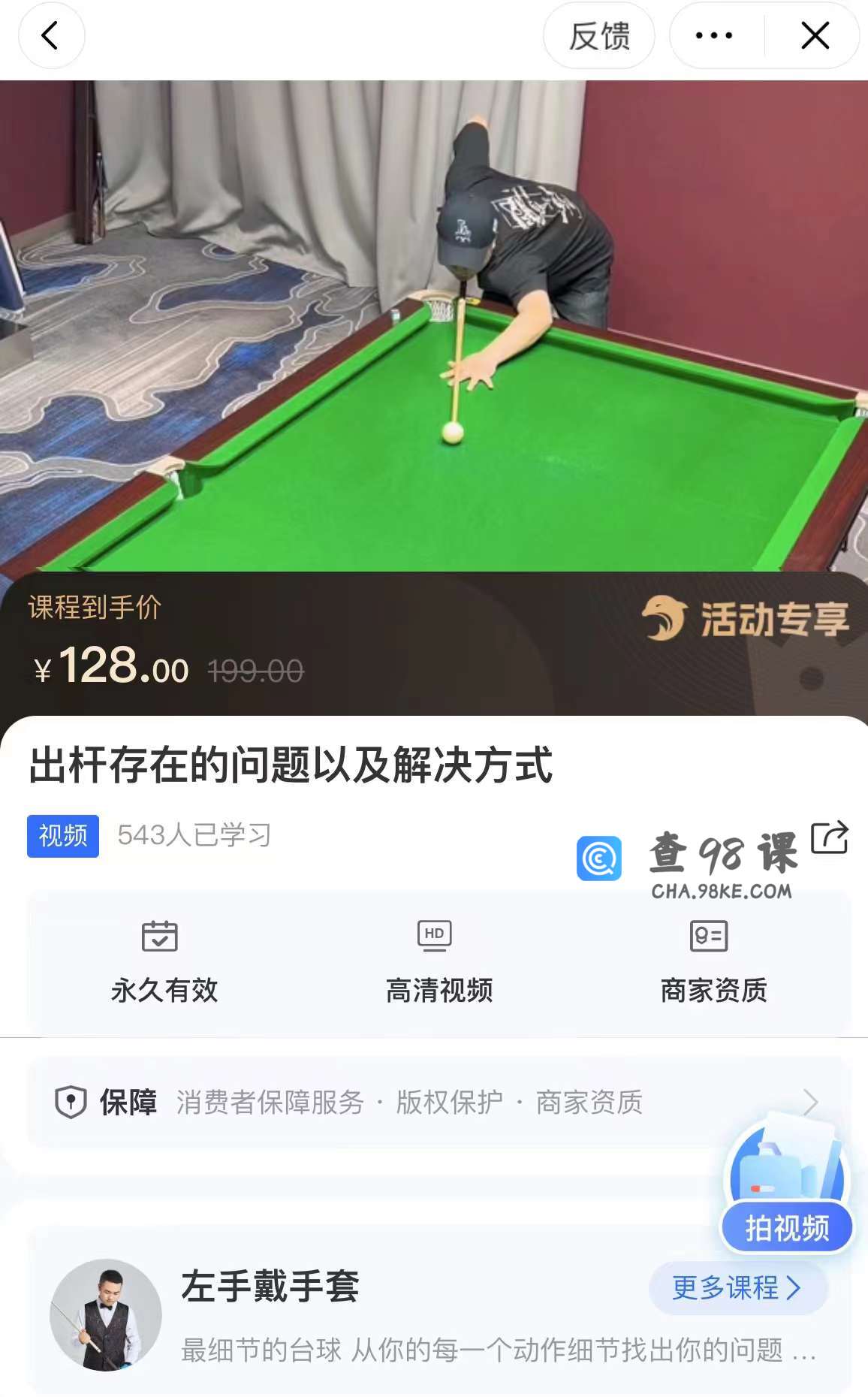The width and height of the screenshot is (868, 1397).
Task: Share this course
Action: [830, 837]
